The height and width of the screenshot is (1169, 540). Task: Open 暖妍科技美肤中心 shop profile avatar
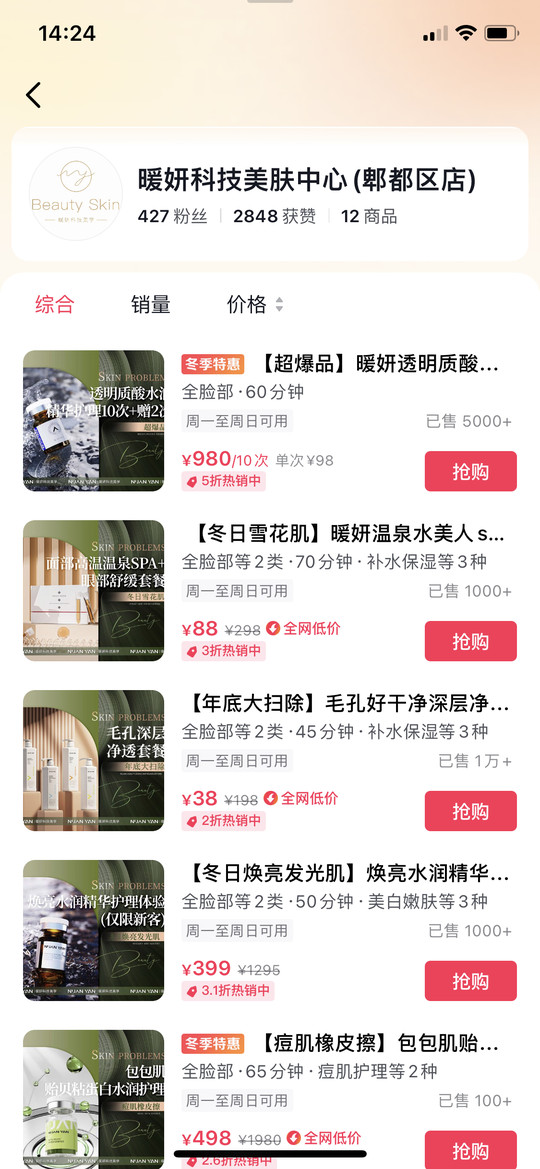(x=75, y=194)
